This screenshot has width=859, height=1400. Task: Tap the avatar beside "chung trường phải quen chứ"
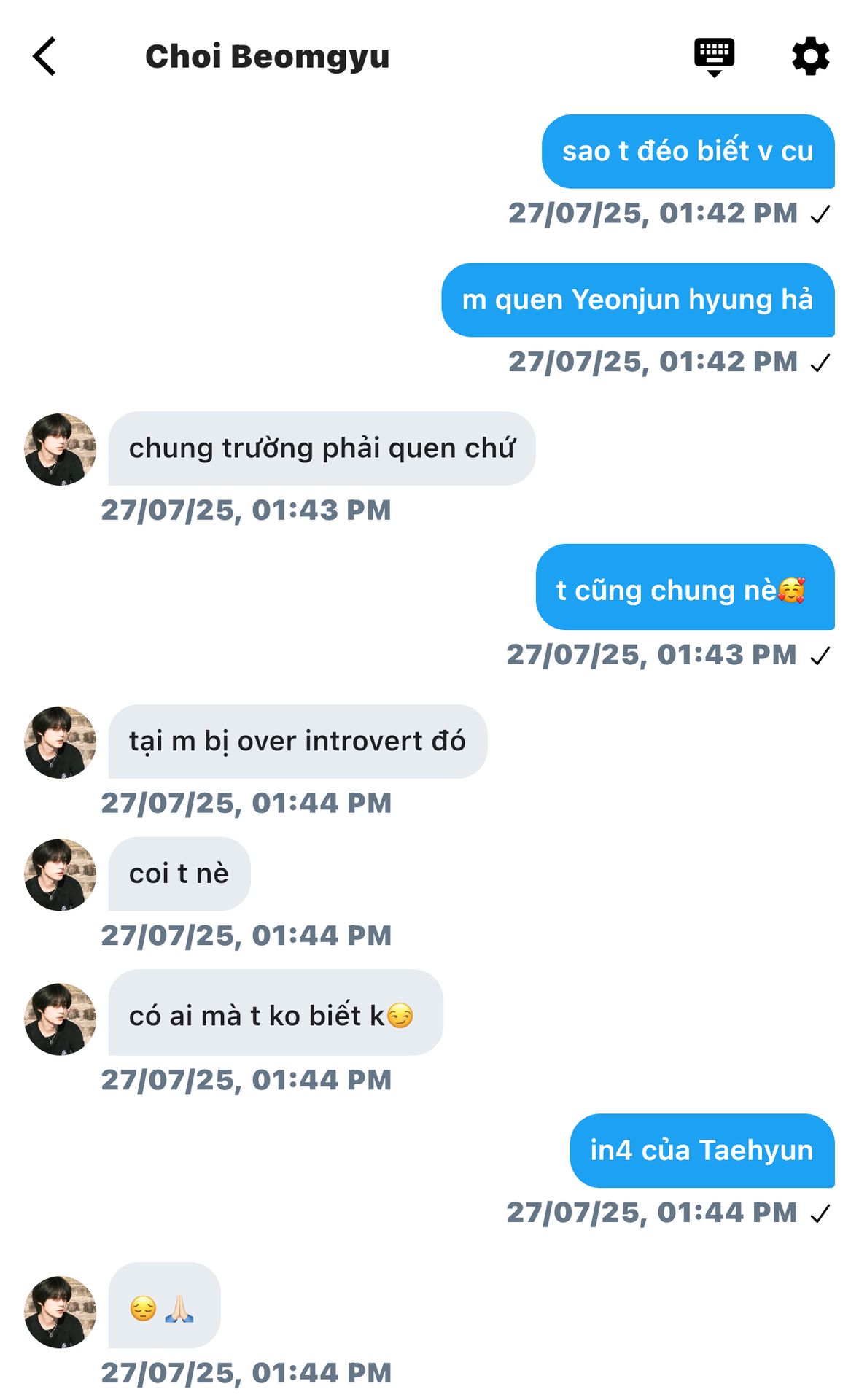(61, 449)
